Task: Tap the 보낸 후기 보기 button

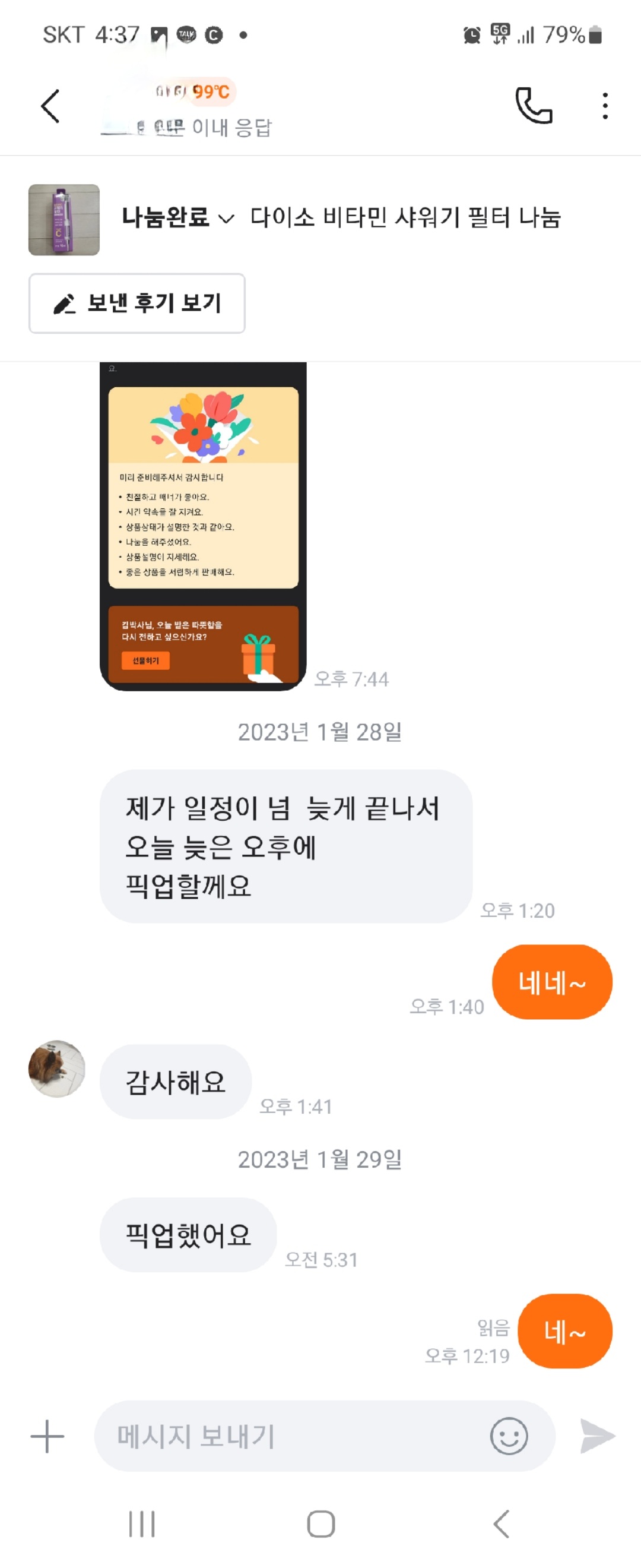Action: 137,303
